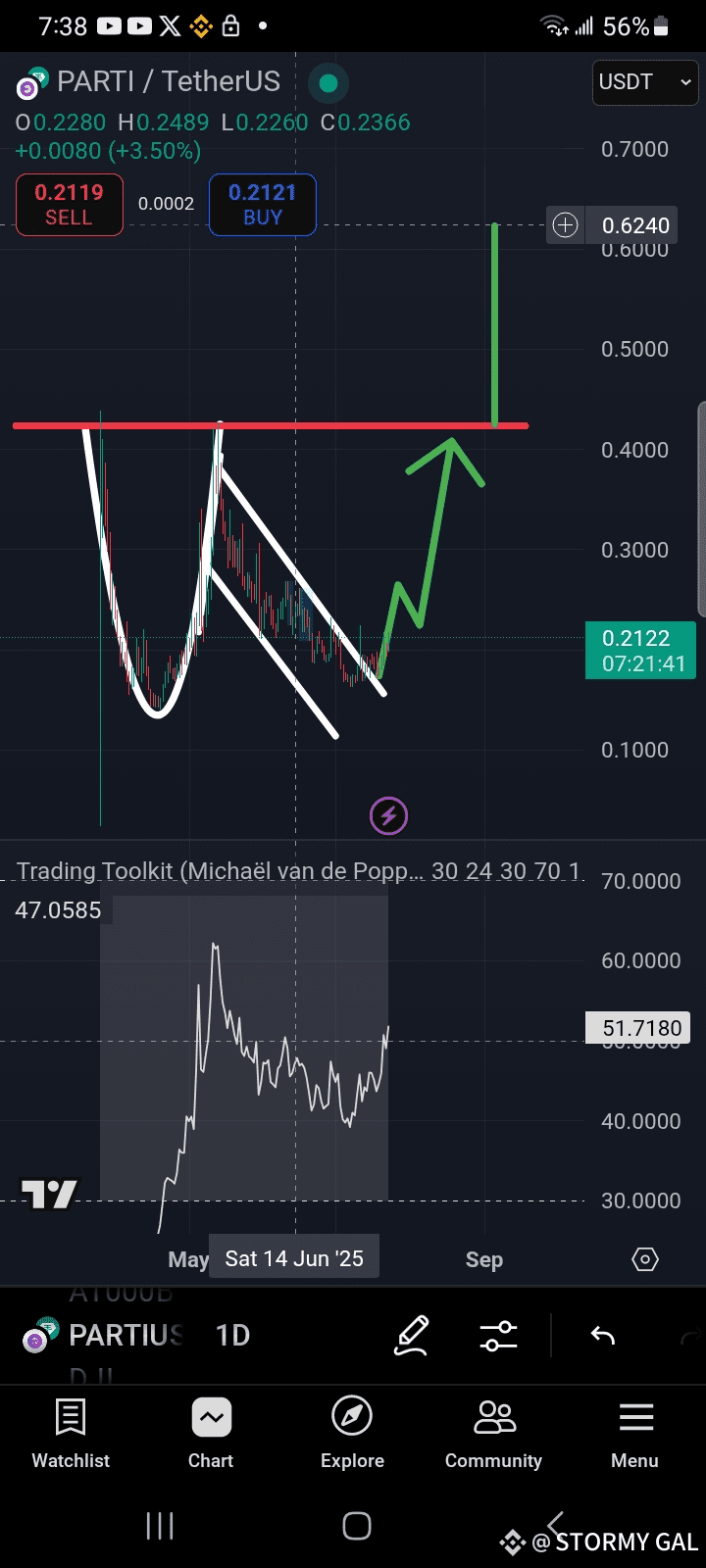This screenshot has width=706, height=1568.
Task: Go to the Android home screen
Action: pyautogui.click(x=357, y=1526)
